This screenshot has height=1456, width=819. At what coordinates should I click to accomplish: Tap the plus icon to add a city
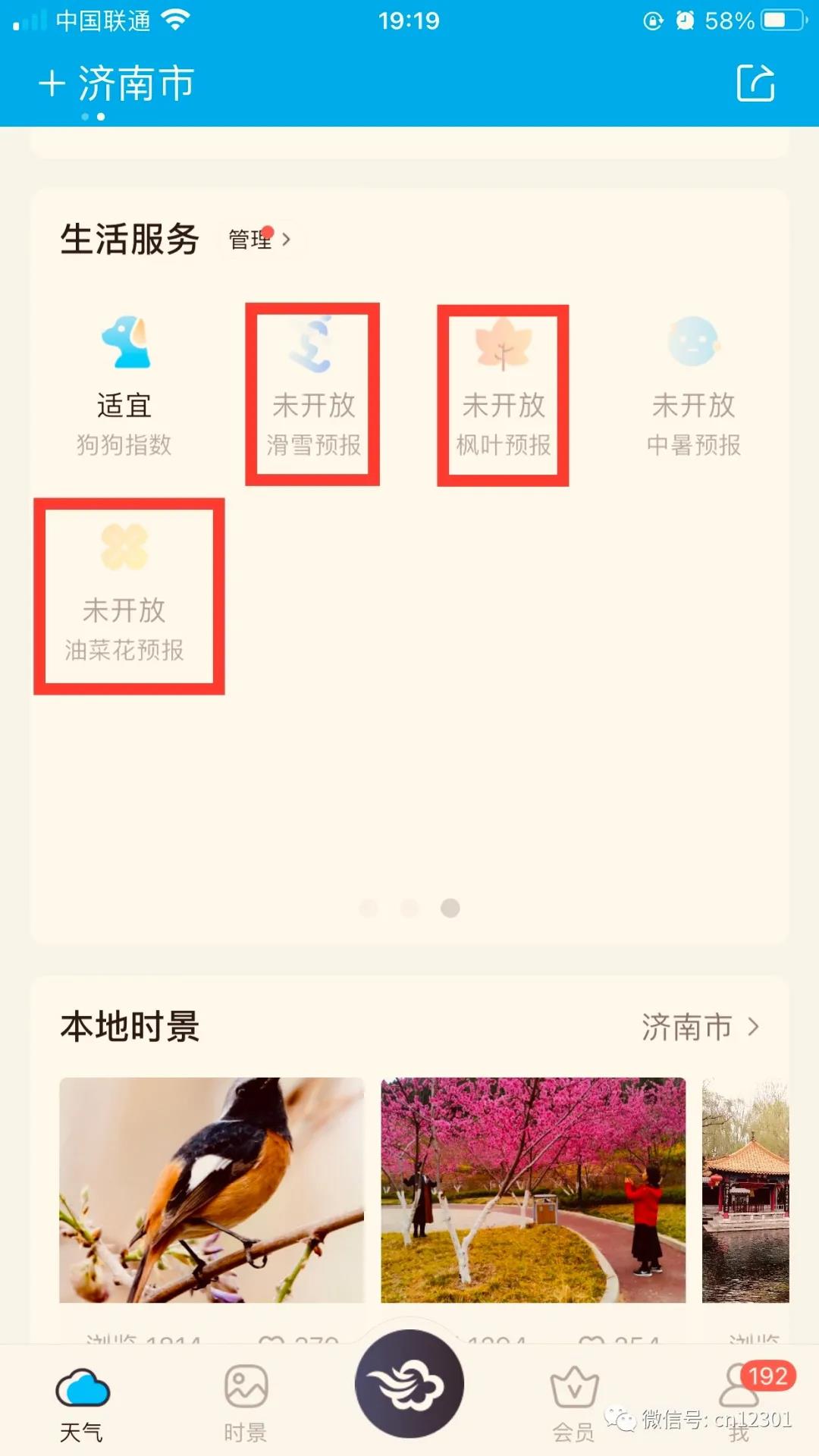pyautogui.click(x=52, y=83)
